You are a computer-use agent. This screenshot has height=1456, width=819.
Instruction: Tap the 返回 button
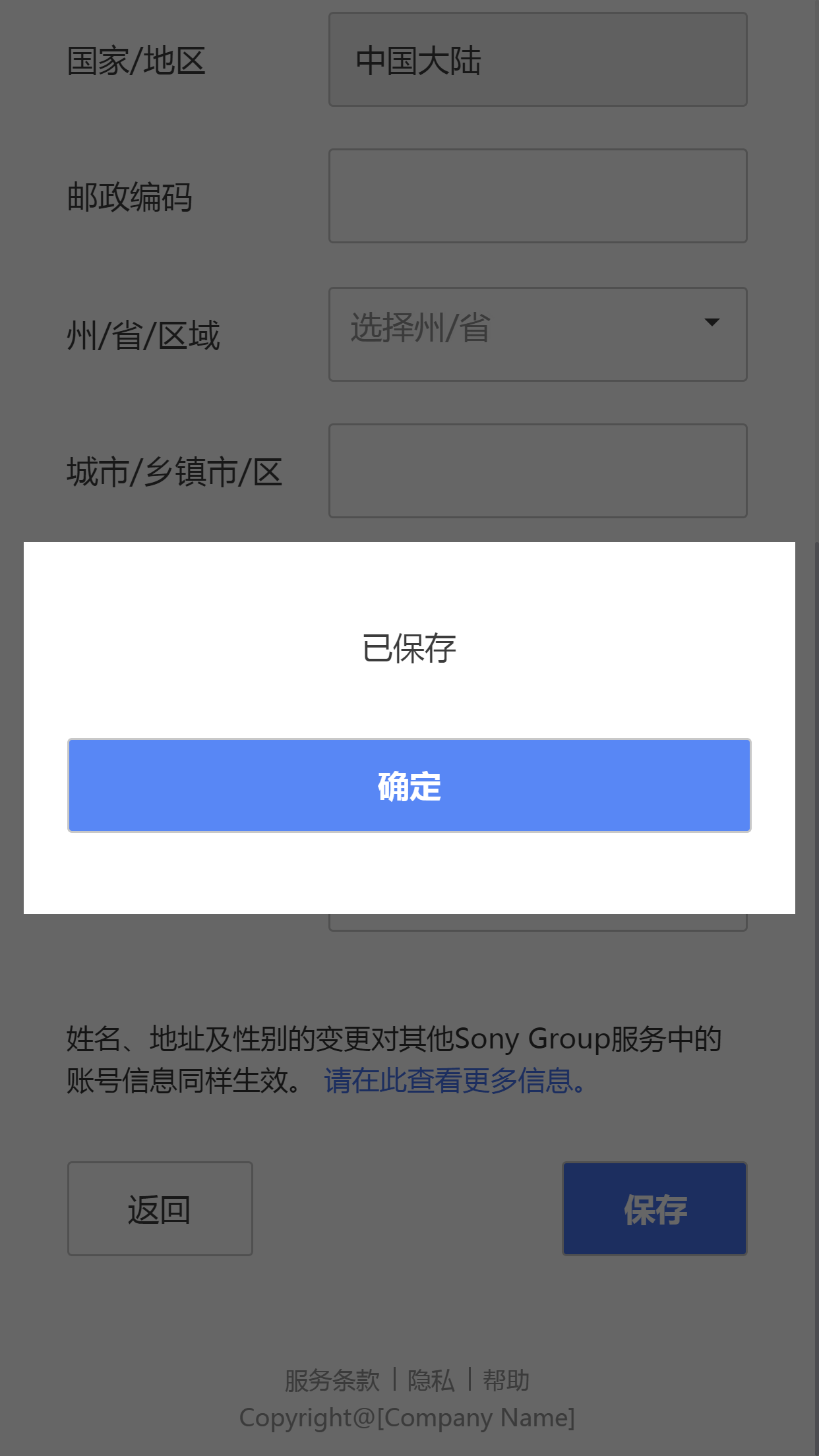click(160, 1209)
